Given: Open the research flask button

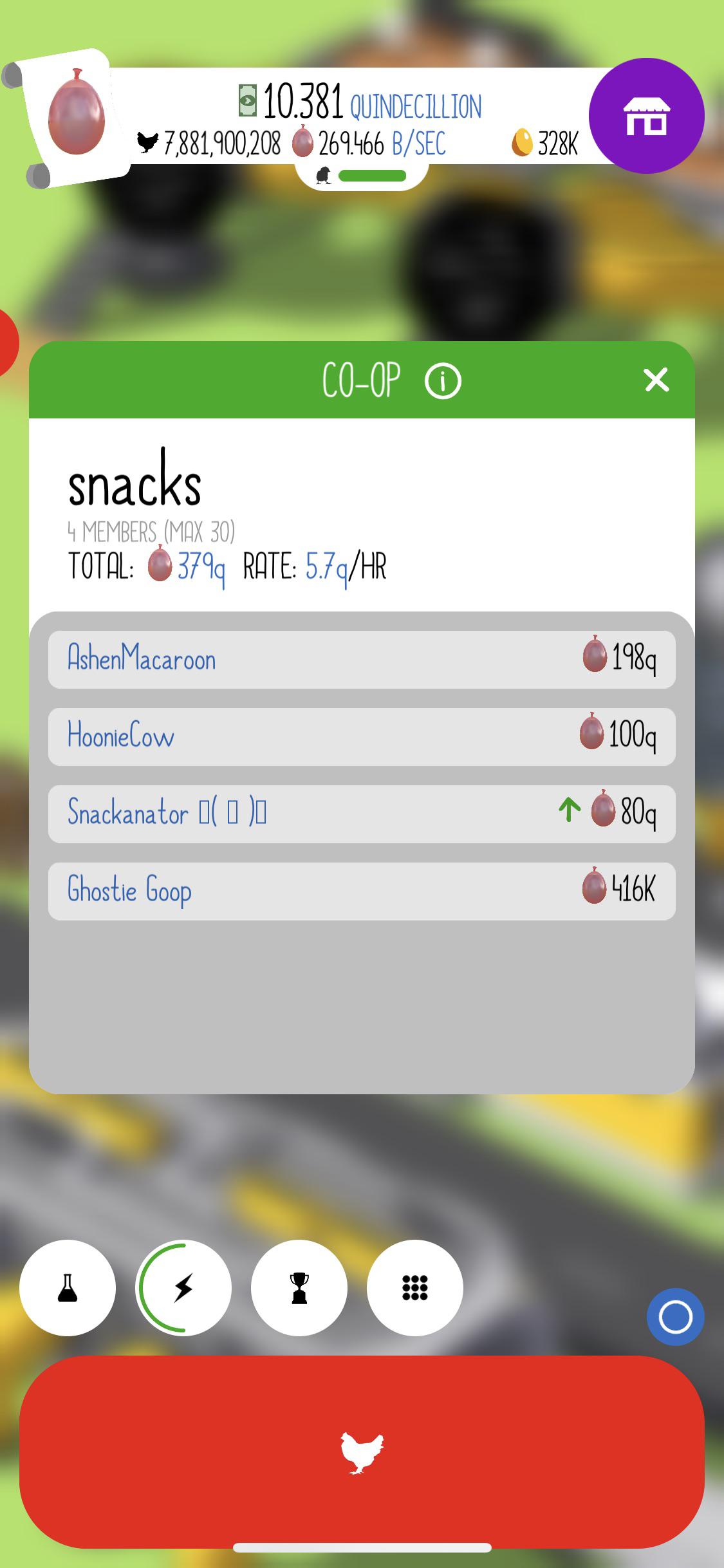Looking at the screenshot, I should coord(68,1288).
